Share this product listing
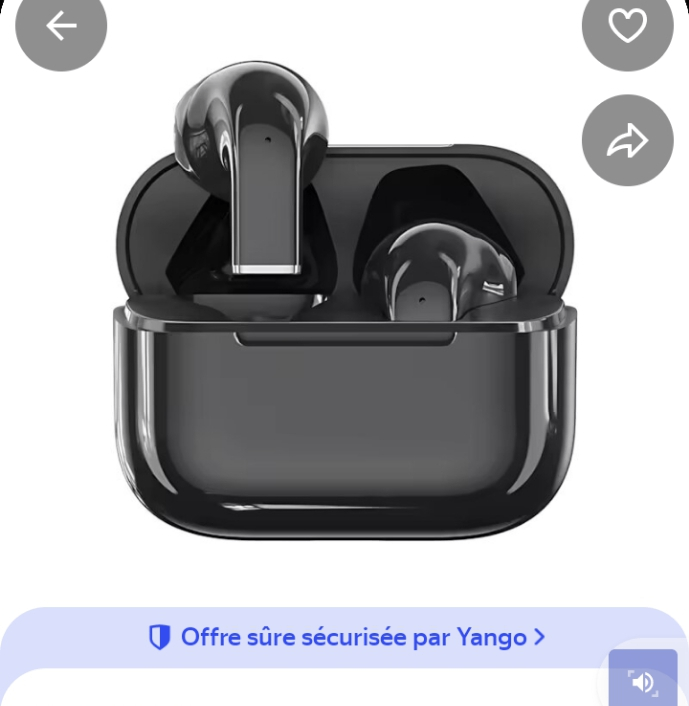The image size is (689, 706). 627,140
